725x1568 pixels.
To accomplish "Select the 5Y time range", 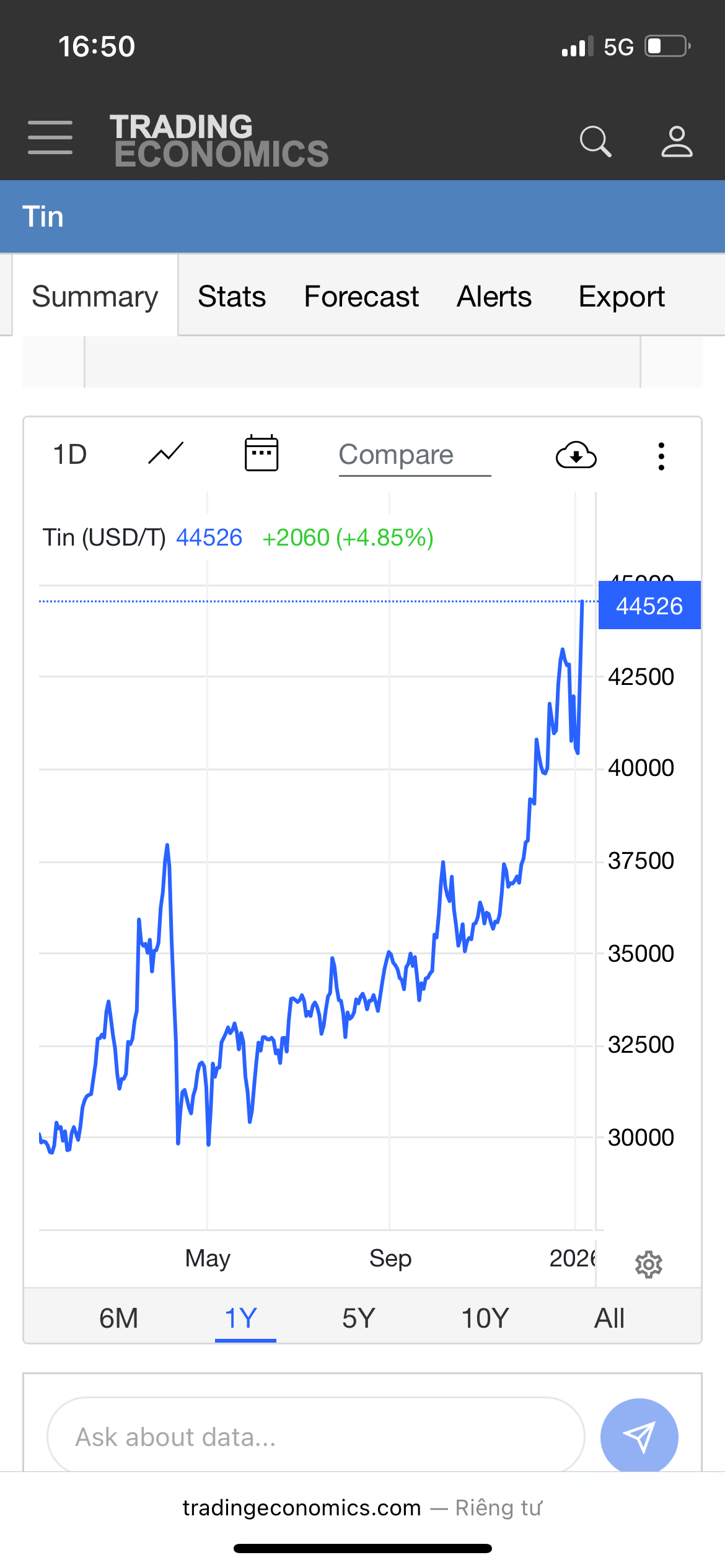I will (359, 1318).
